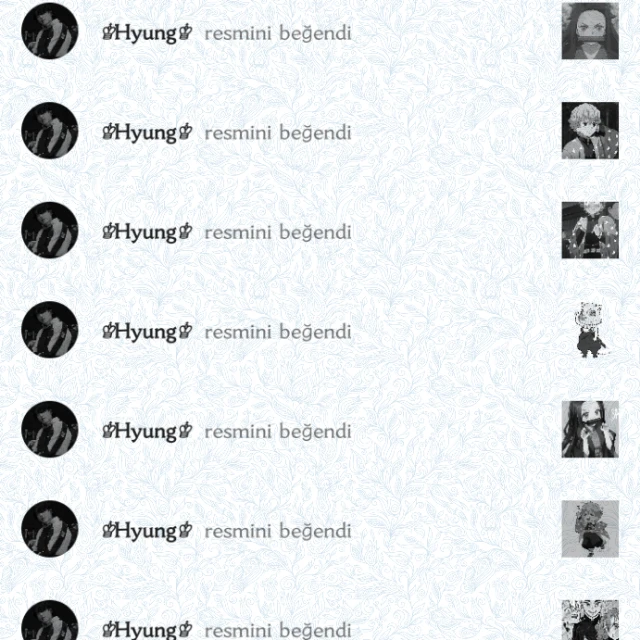
Task: Open Hyung's avatar beside the close-up muzzle face picture
Action: pos(50,31)
